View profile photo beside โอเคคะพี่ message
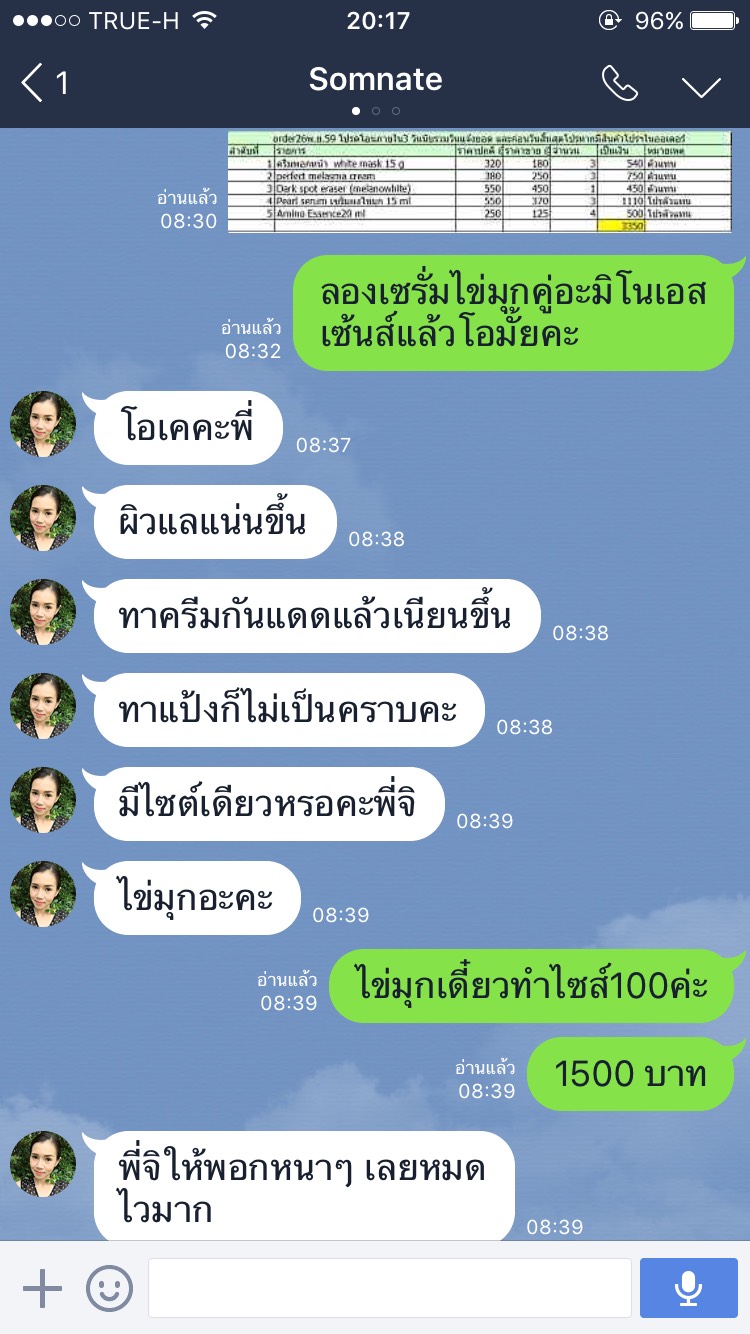Image resolution: width=750 pixels, height=1334 pixels. click(x=43, y=424)
